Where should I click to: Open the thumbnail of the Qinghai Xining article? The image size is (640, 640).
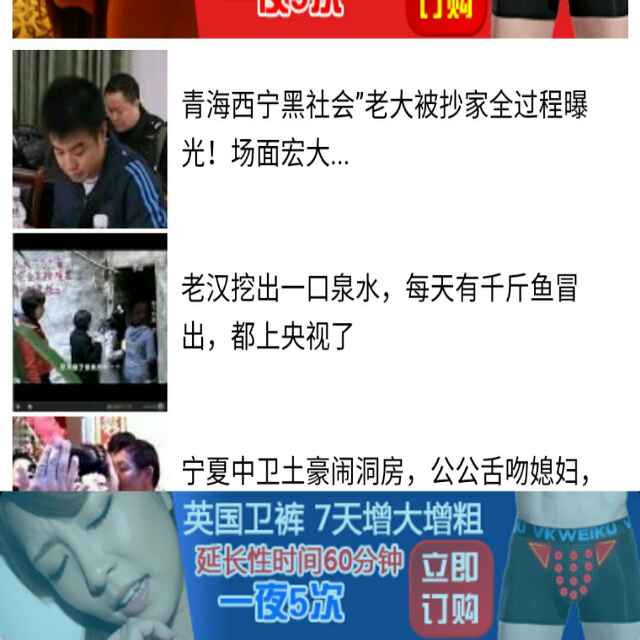[x=90, y=139]
